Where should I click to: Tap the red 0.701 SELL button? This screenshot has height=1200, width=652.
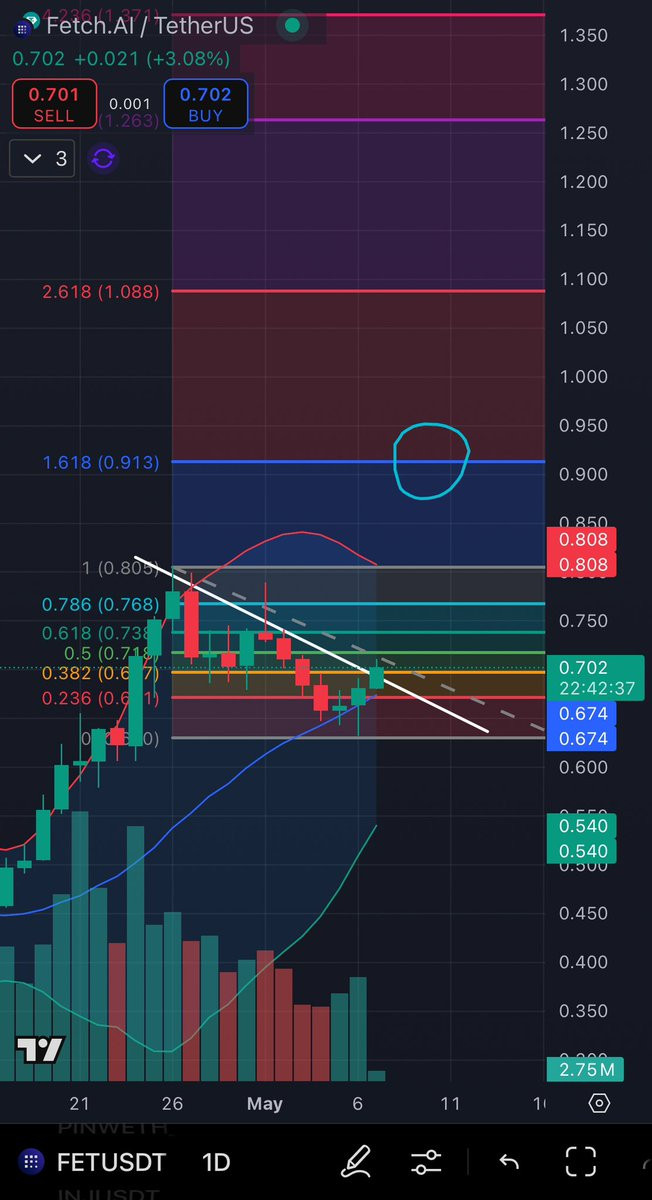click(54, 104)
